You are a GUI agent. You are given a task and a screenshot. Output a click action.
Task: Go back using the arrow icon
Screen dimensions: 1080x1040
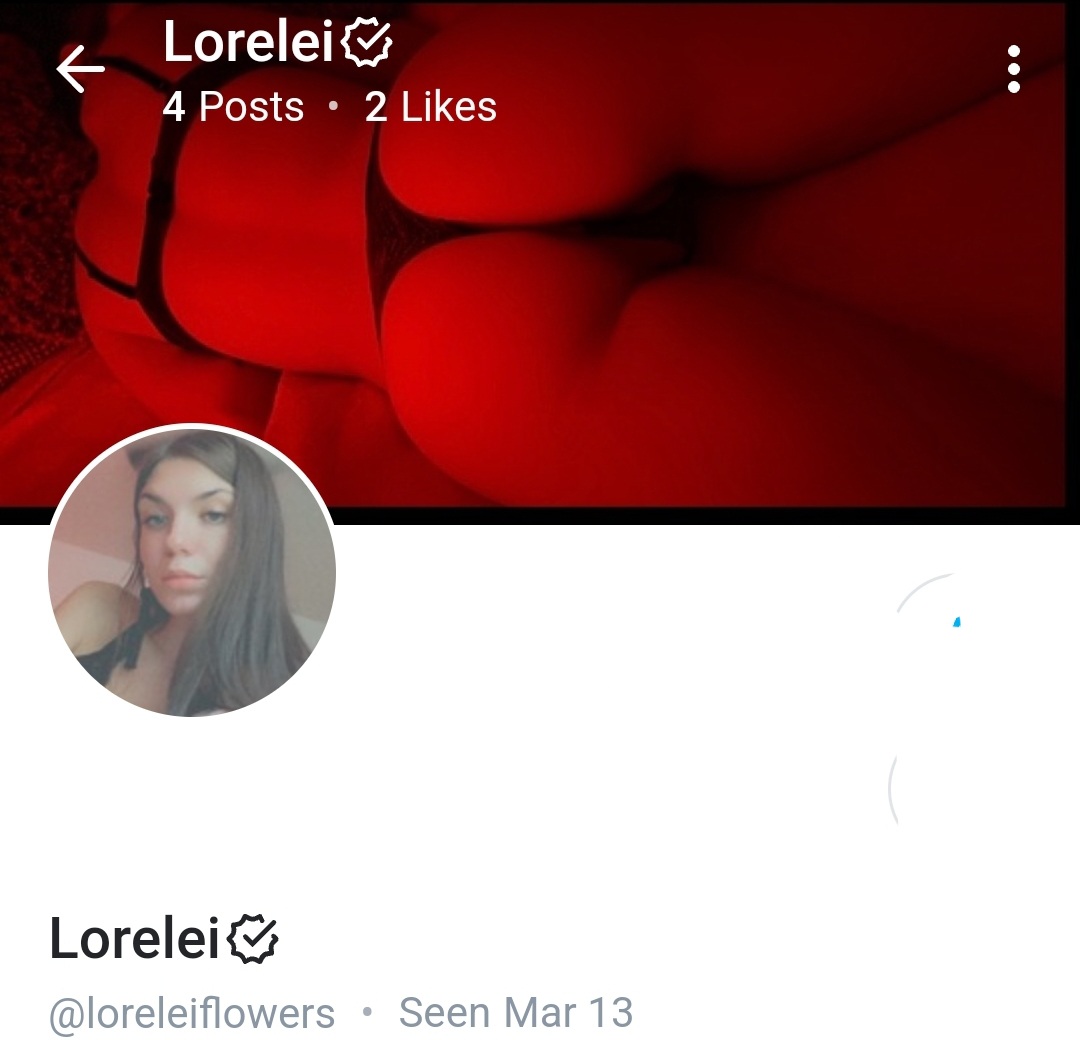(x=80, y=70)
